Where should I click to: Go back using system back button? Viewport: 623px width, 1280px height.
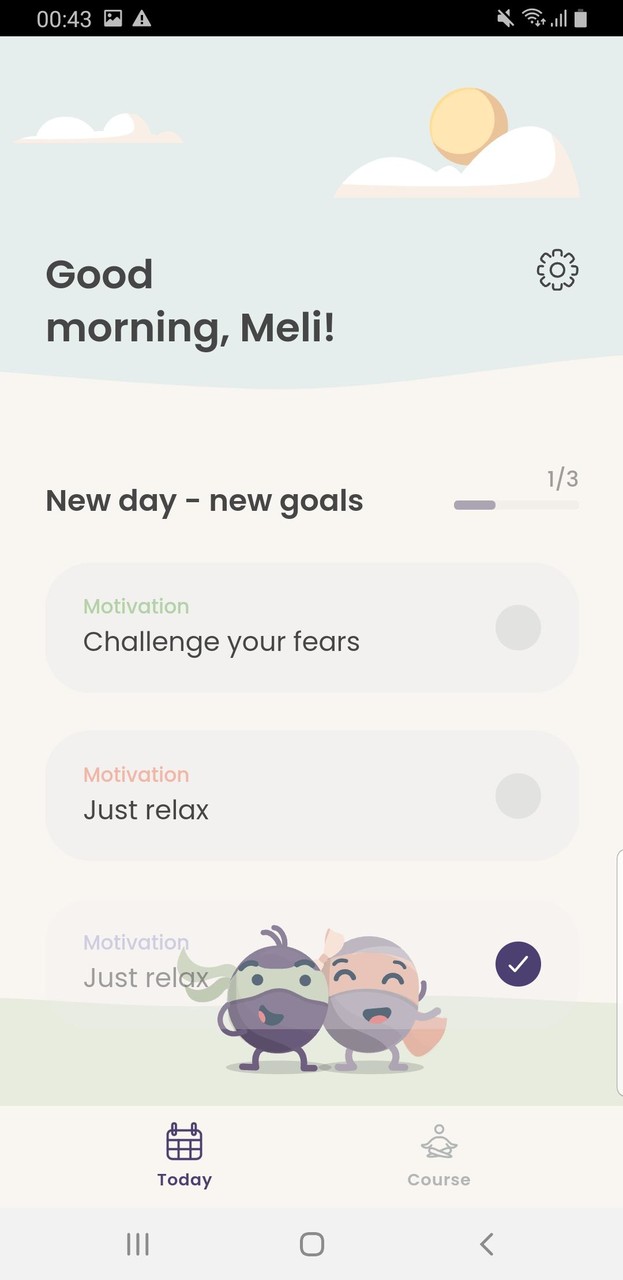pyautogui.click(x=486, y=1243)
